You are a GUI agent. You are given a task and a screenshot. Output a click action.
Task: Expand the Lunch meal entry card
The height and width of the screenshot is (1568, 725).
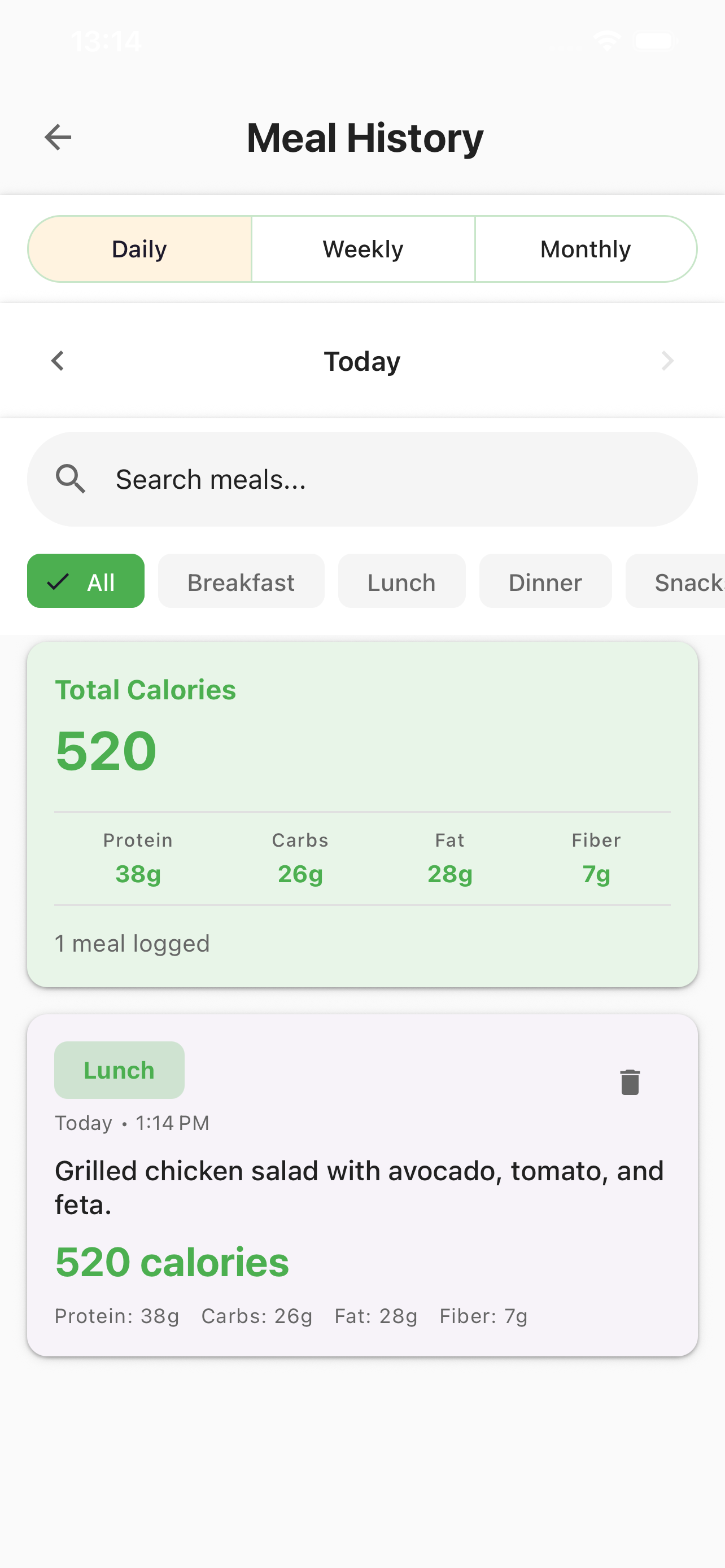[362, 1187]
